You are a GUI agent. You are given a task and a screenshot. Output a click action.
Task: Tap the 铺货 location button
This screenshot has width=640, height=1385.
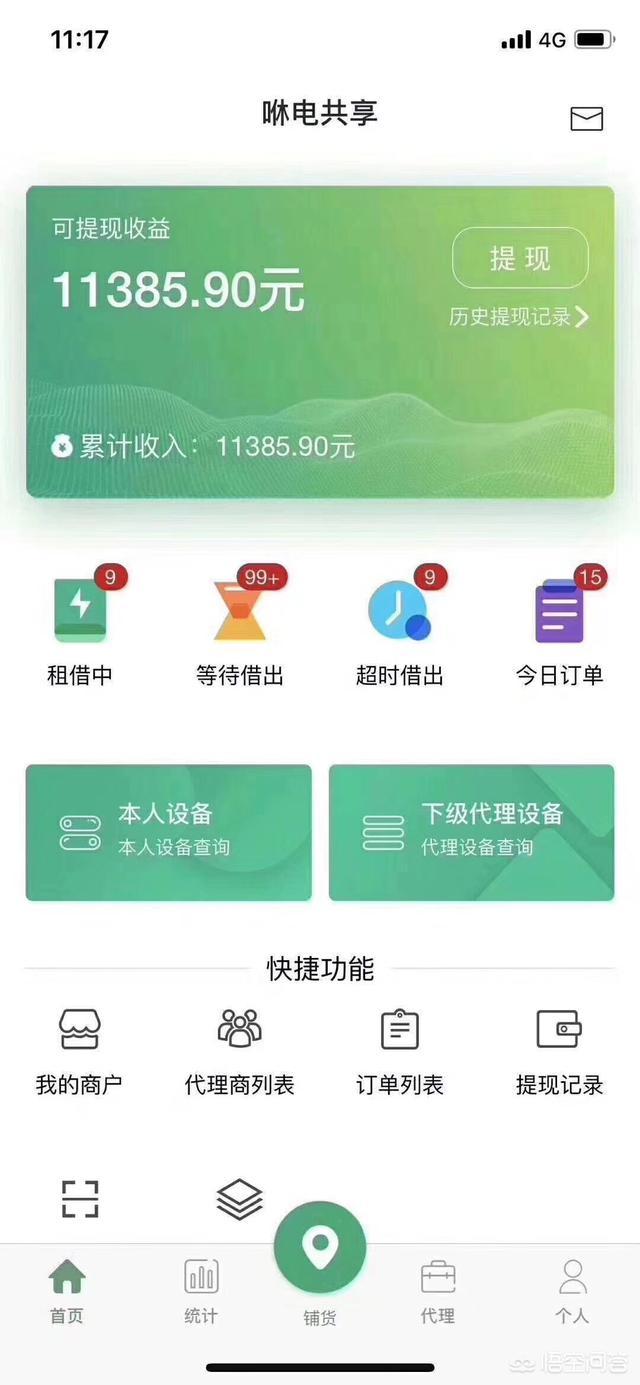click(320, 1249)
